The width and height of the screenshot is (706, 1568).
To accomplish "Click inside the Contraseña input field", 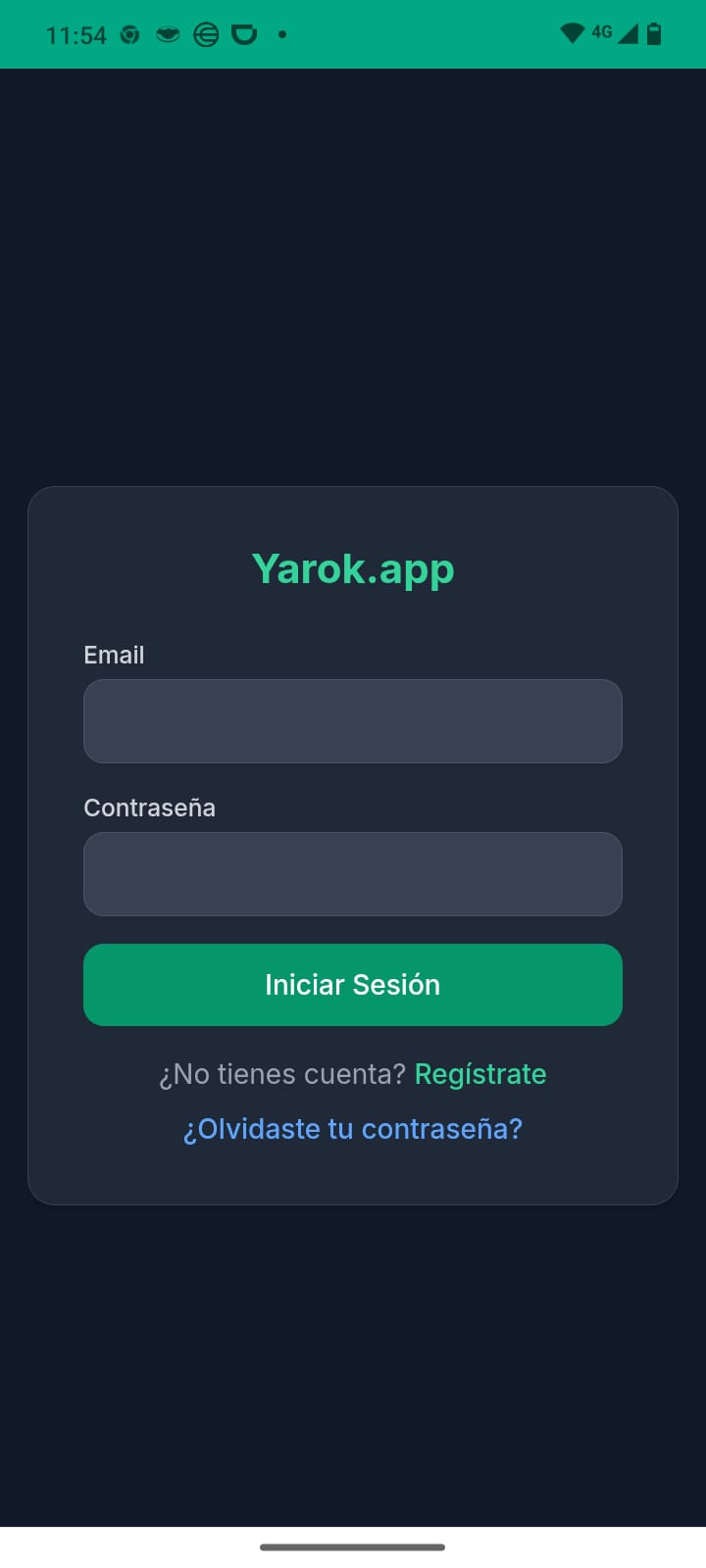I will pos(353,874).
